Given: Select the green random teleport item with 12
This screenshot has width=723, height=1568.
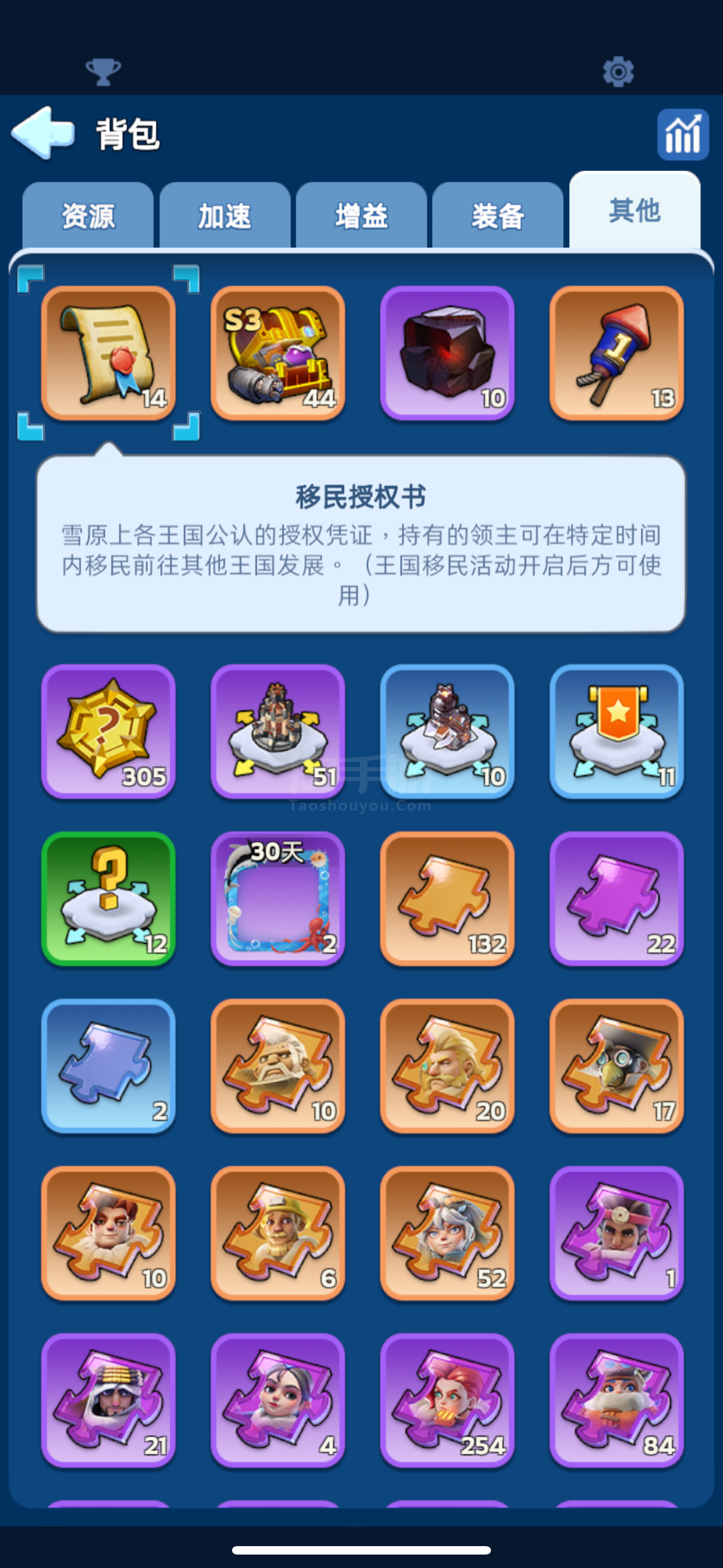Looking at the screenshot, I should click(108, 898).
